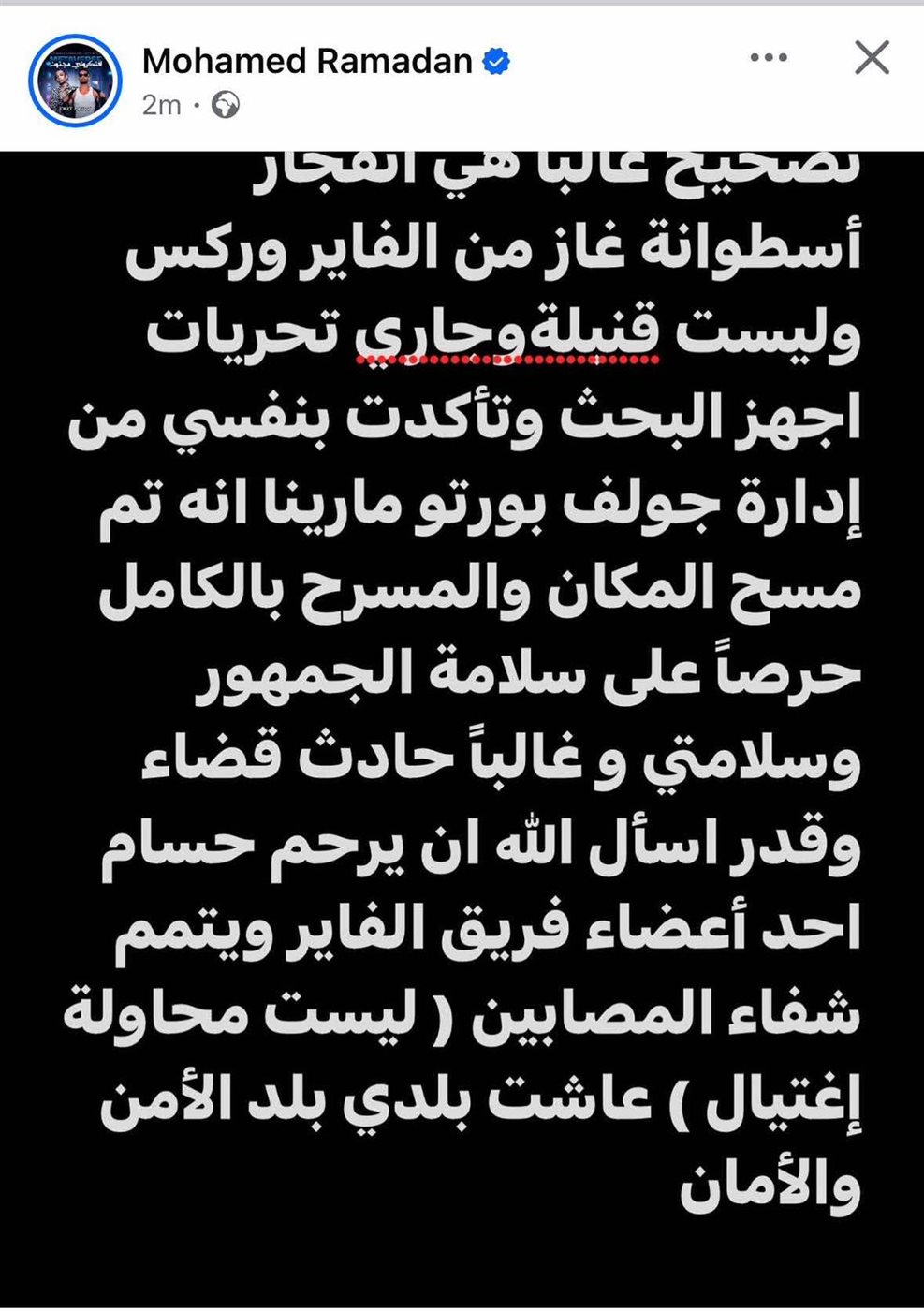Open the three-dot post options menu
The width and height of the screenshot is (924, 1311).
[x=769, y=58]
